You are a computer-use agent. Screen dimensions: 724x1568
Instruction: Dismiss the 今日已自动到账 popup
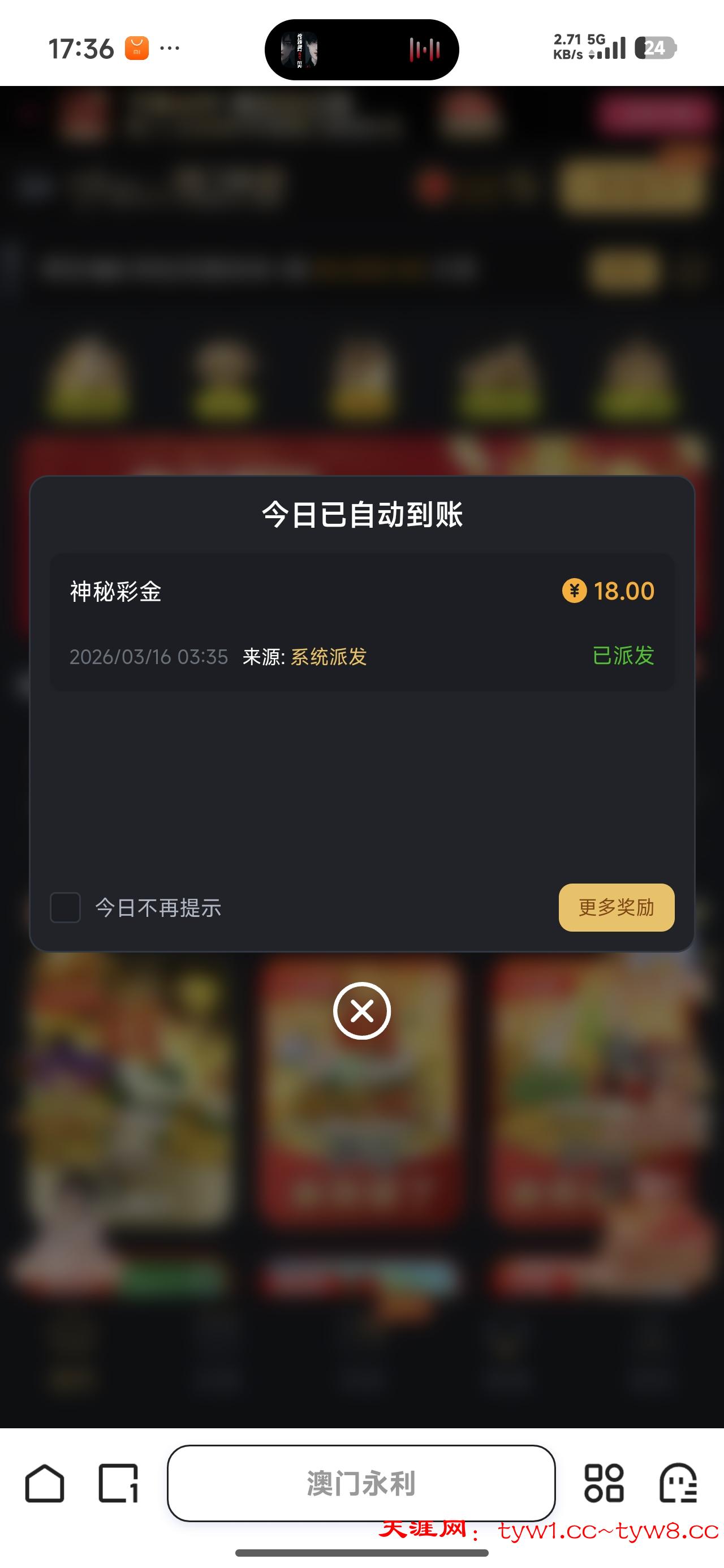361,1010
